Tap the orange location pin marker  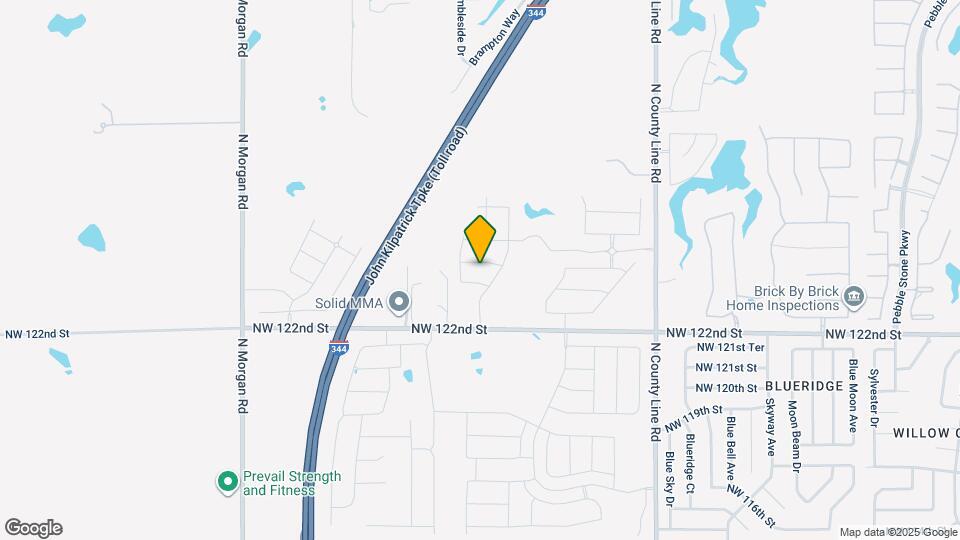(x=480, y=239)
